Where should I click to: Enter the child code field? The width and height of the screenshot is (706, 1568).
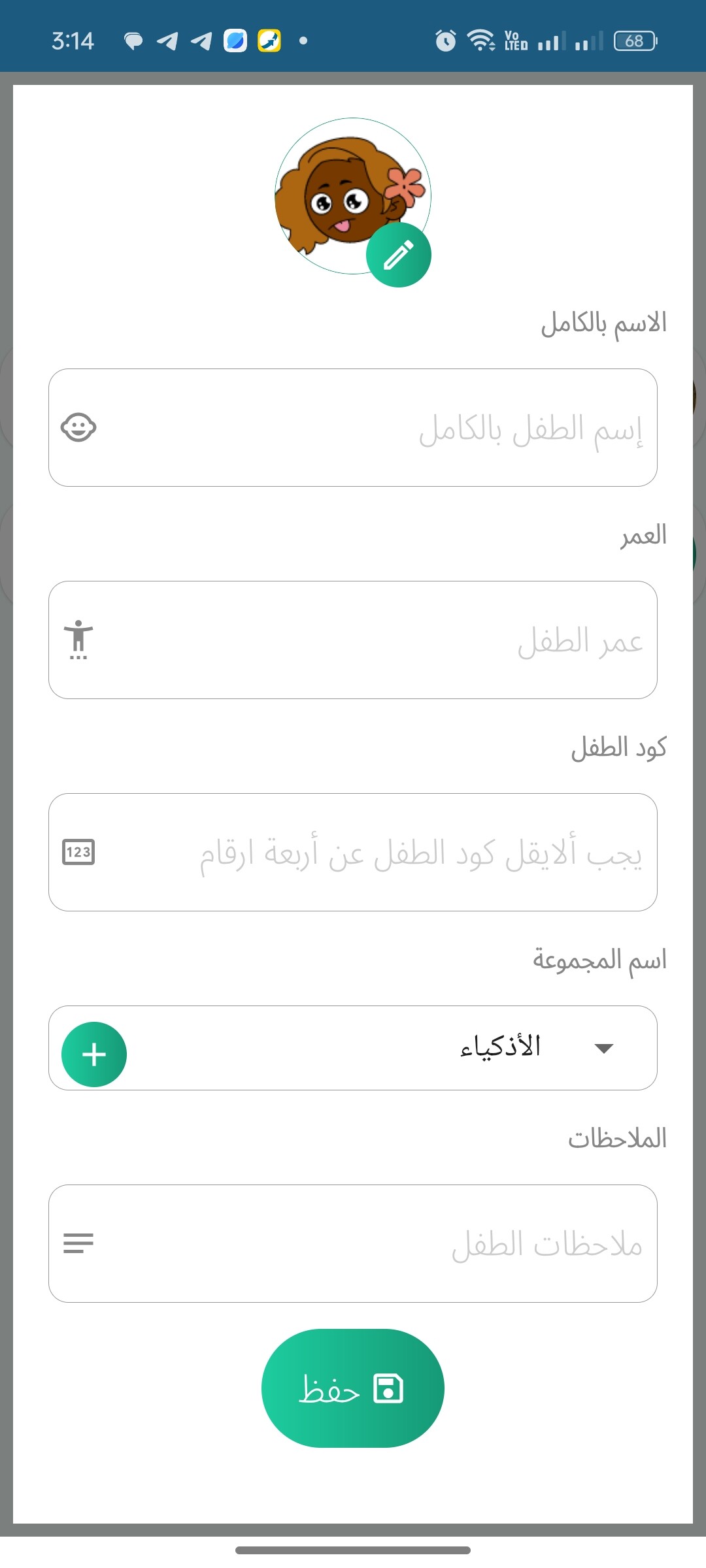(353, 852)
